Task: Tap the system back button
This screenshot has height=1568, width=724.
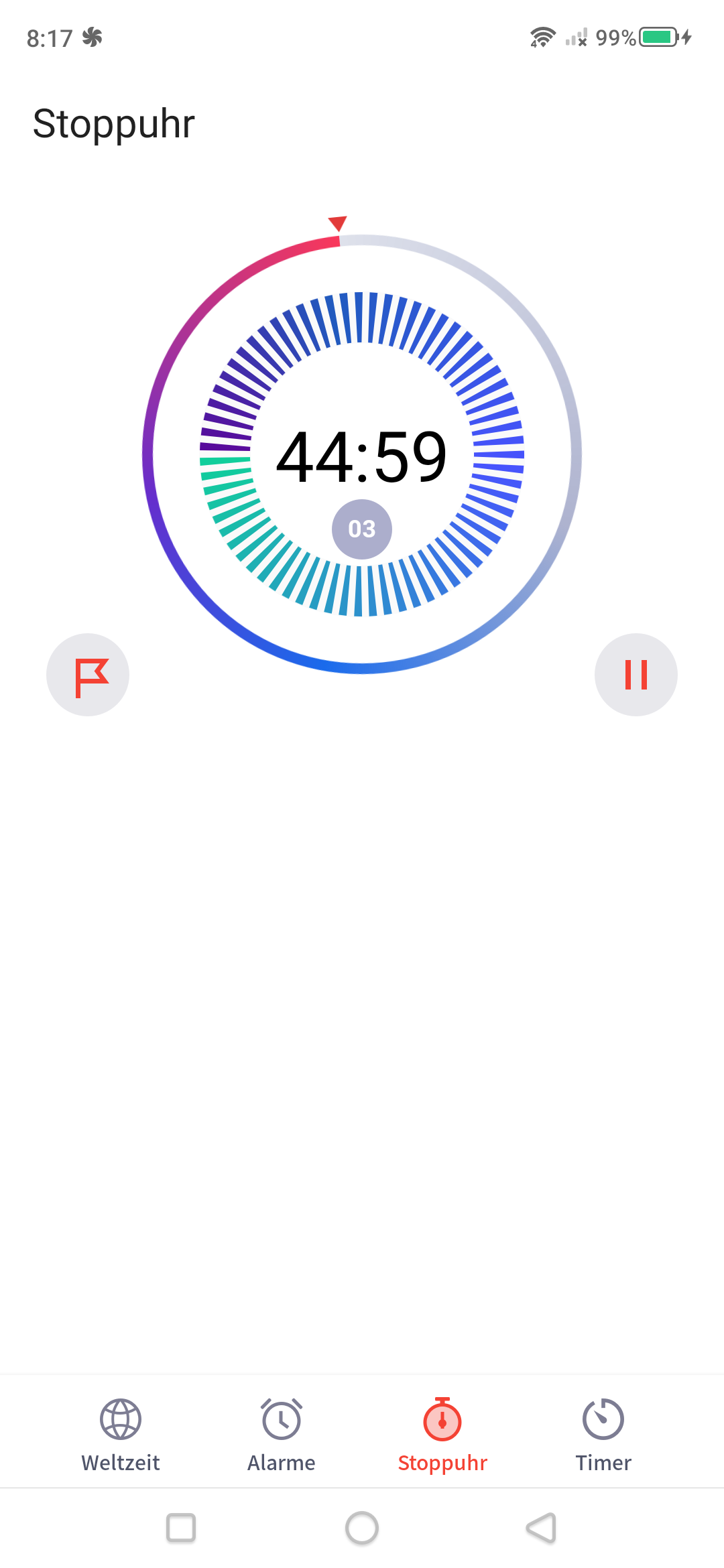Action: (542, 1528)
